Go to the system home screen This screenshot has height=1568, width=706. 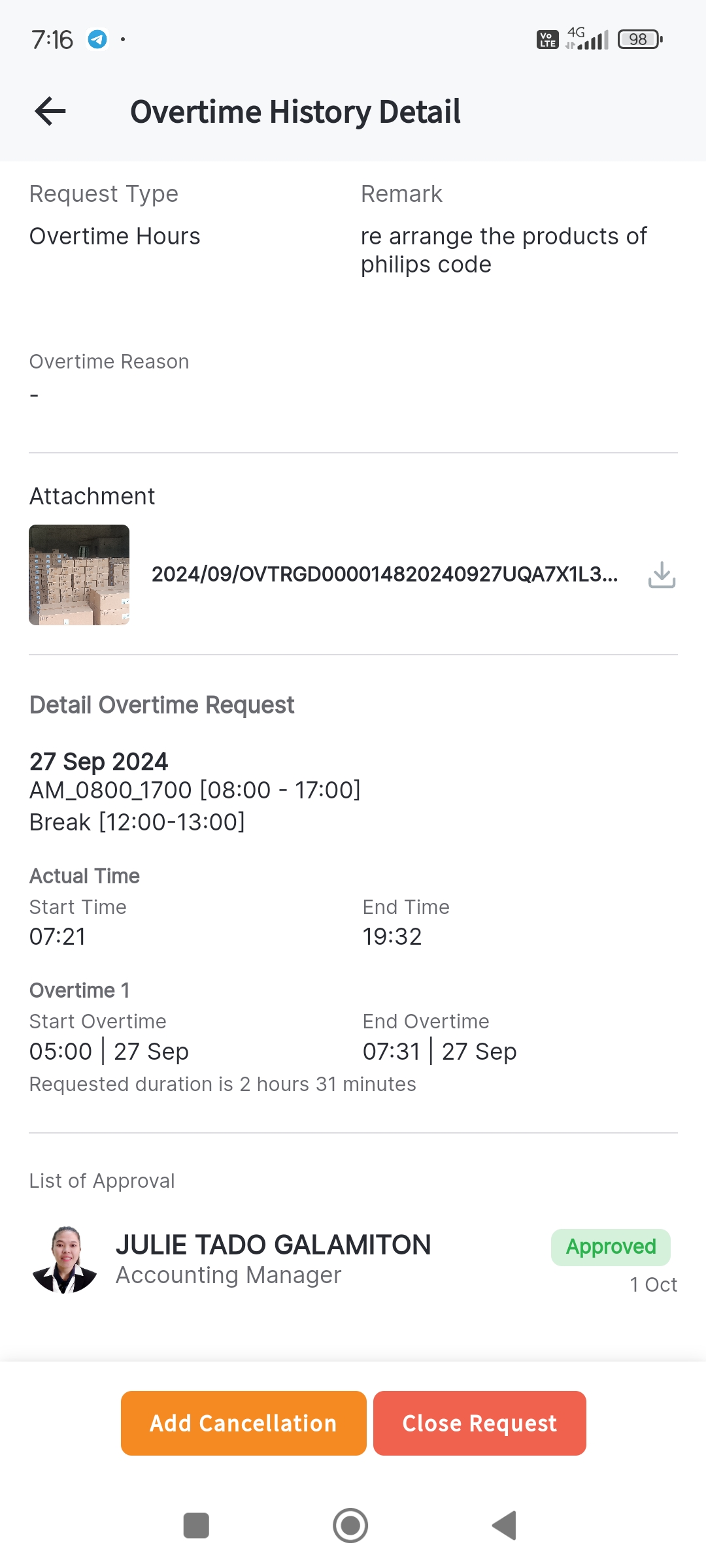click(350, 1526)
